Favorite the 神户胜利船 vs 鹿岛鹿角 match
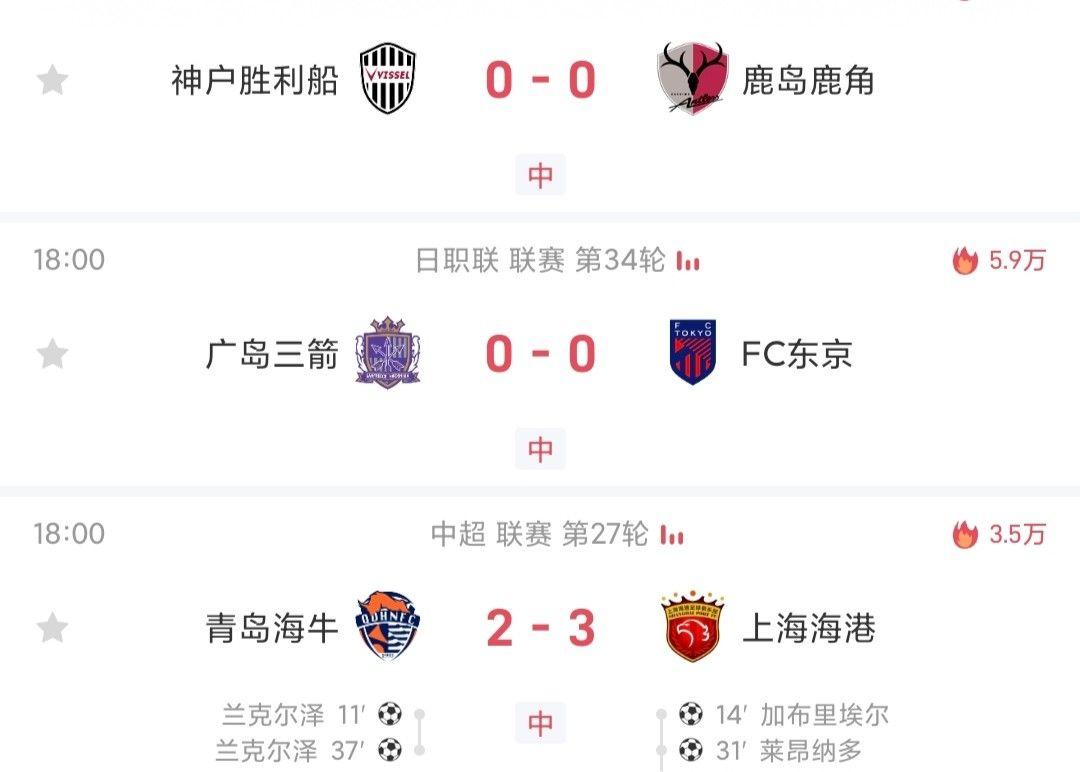Viewport: 1080px width, 772px height. [52, 80]
